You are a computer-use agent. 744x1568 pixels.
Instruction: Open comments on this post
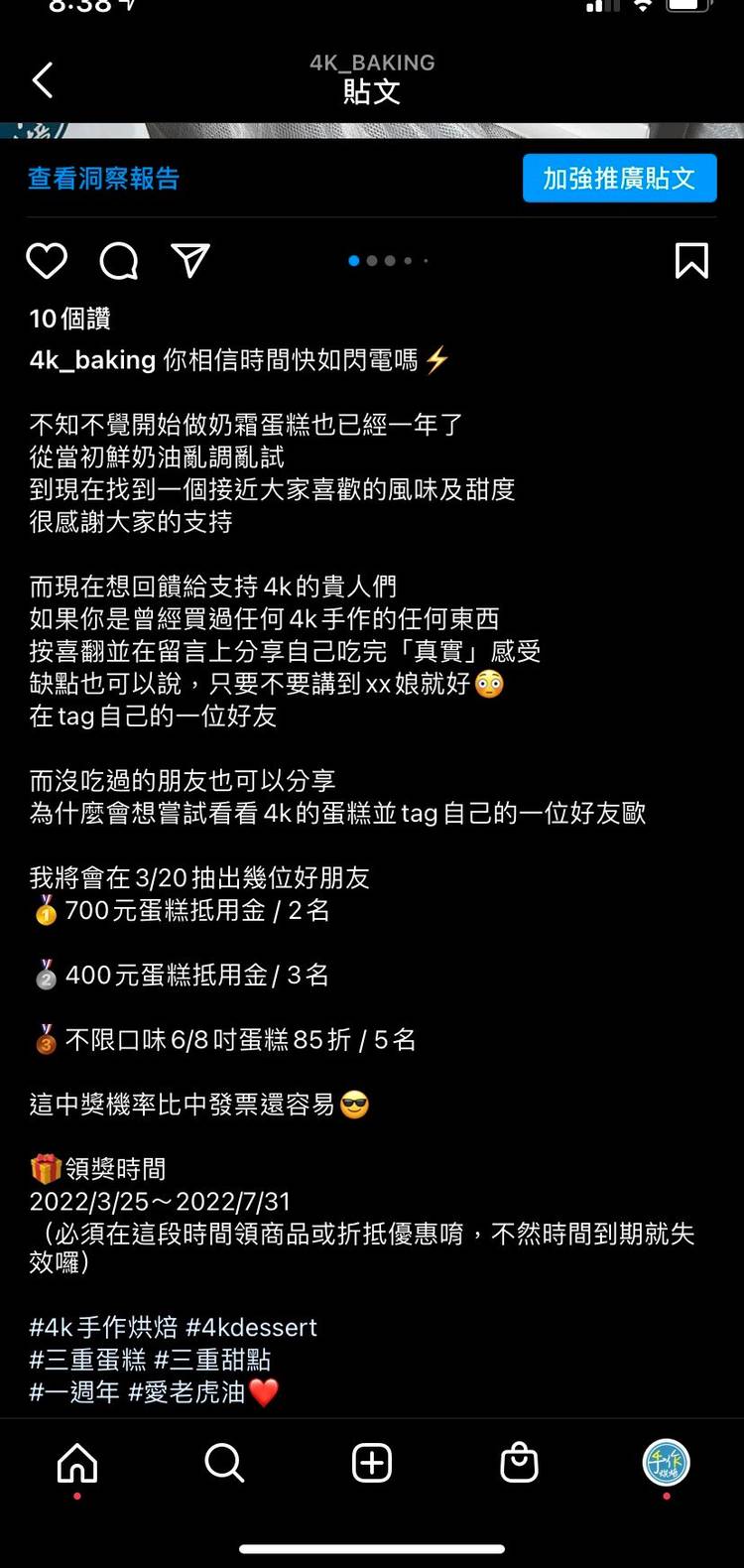[x=119, y=261]
